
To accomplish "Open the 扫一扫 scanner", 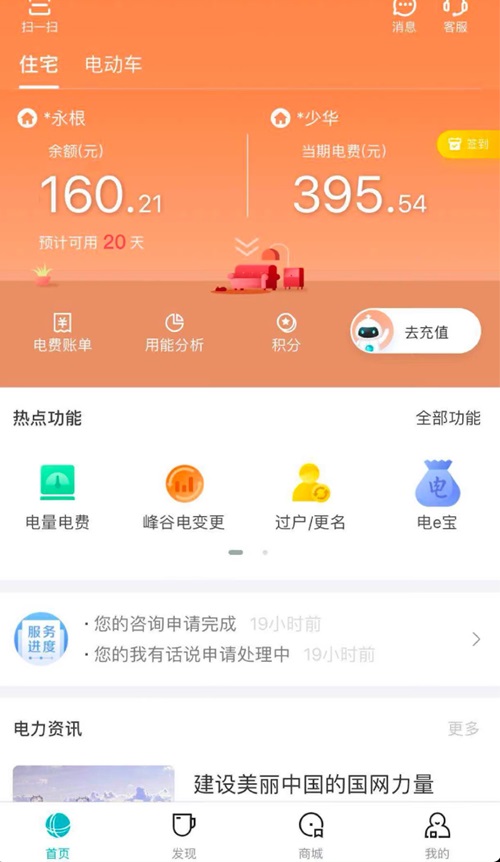I will 40,16.
